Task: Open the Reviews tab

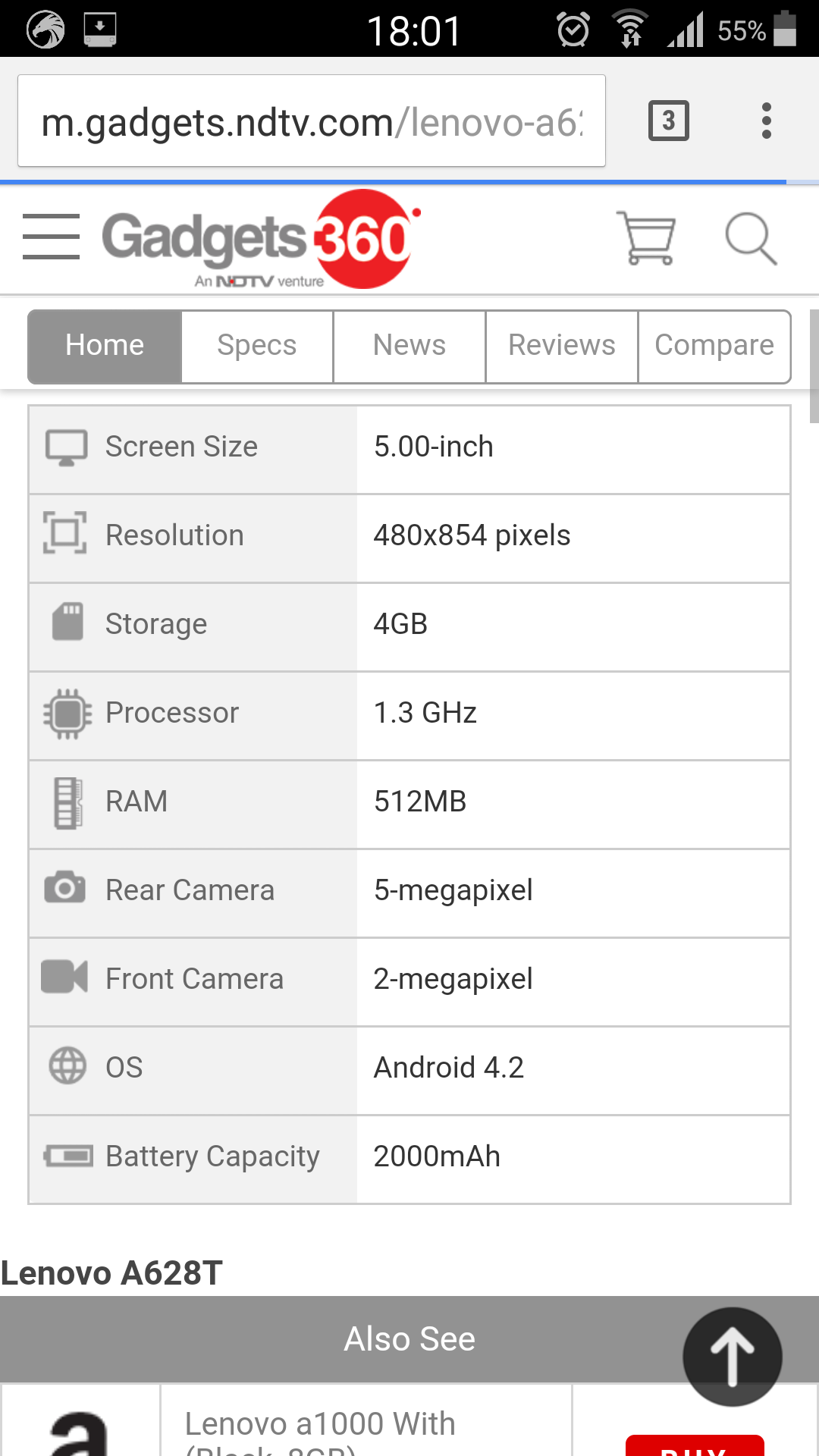Action: [x=562, y=347]
